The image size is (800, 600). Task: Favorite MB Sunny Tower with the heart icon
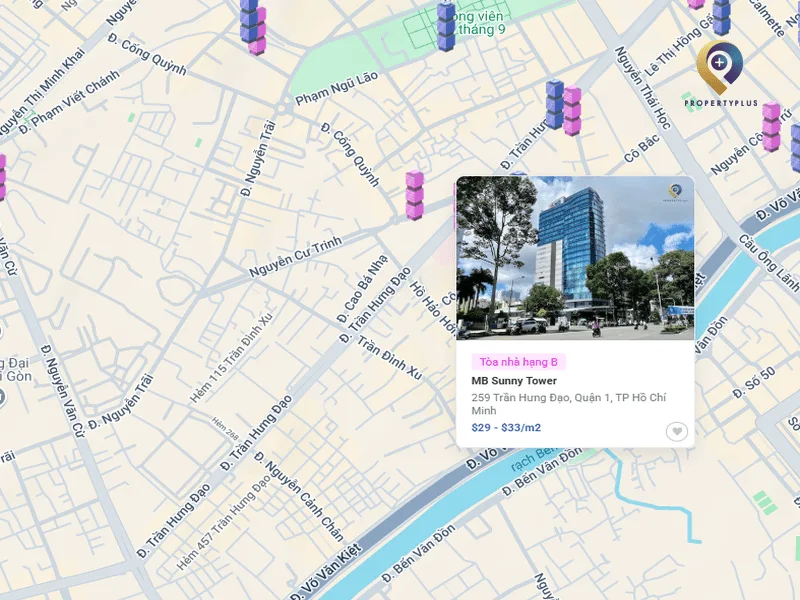[677, 432]
